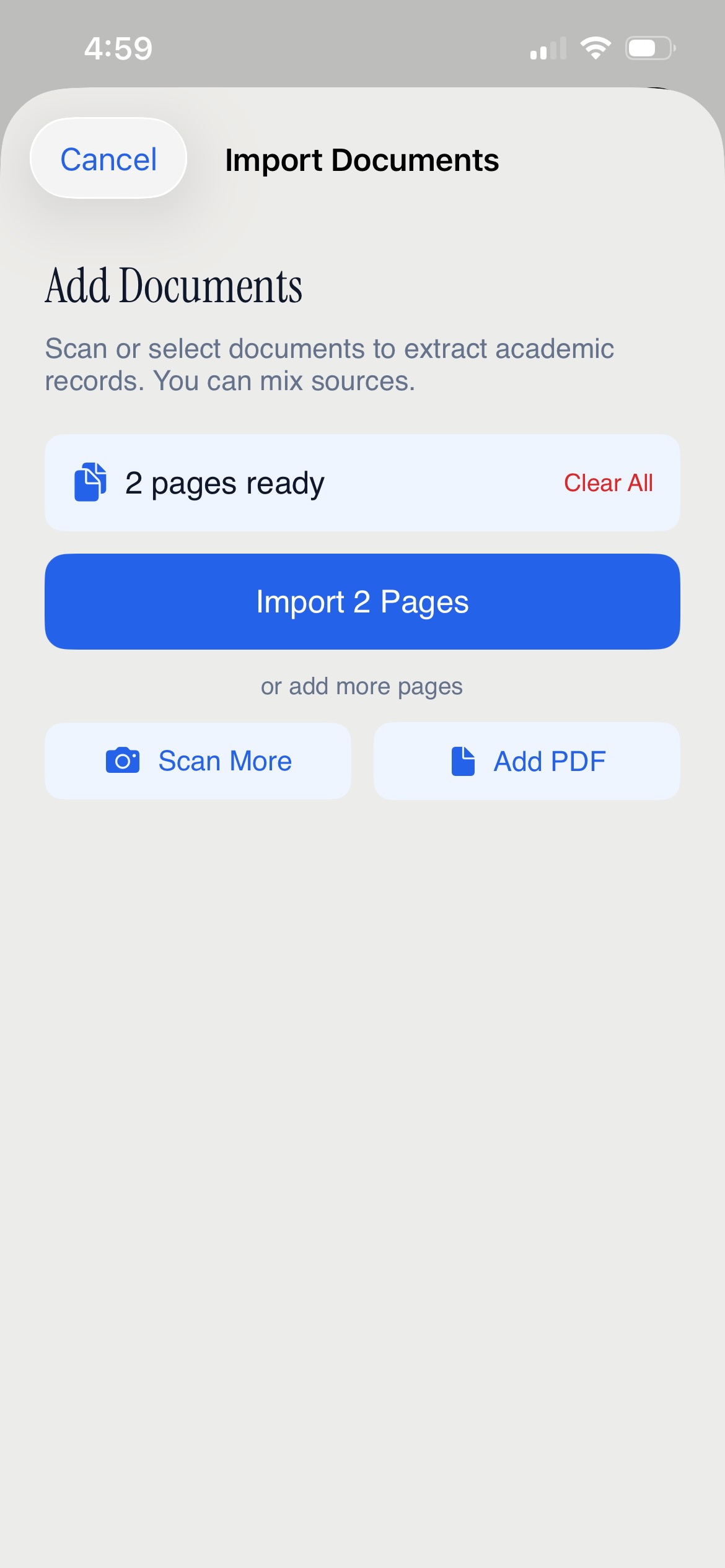Tap Import 2 Pages

click(362, 601)
